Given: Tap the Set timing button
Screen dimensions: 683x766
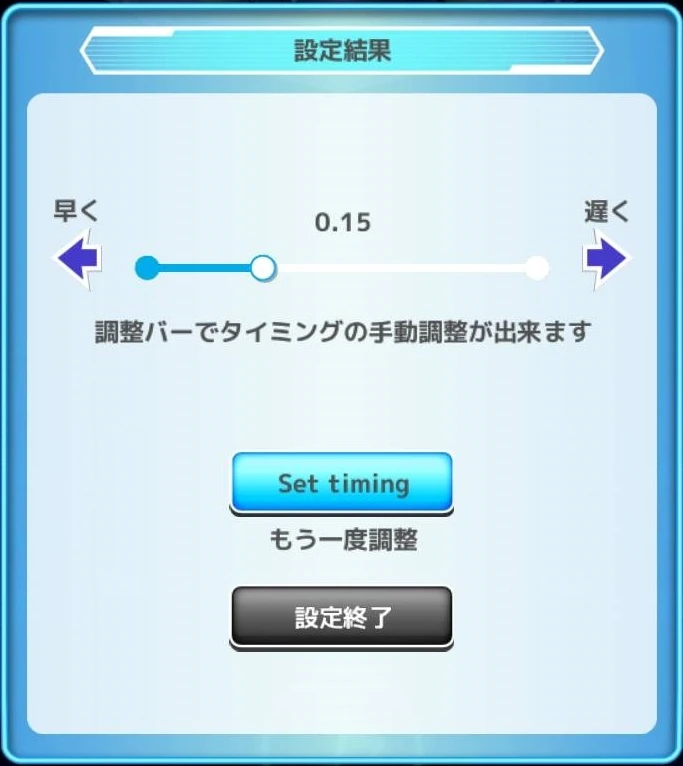Looking at the screenshot, I should (x=342, y=484).
